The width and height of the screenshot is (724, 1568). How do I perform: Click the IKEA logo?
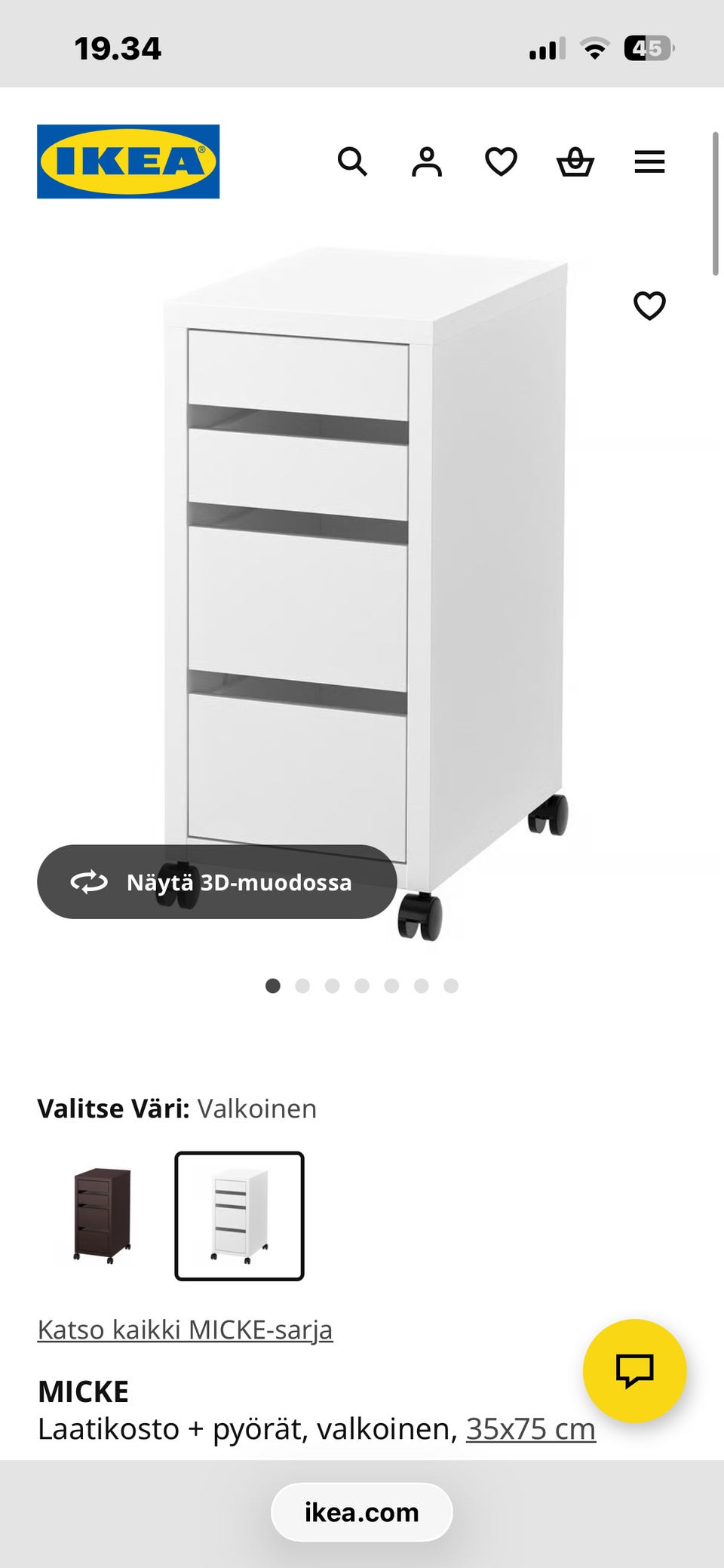[x=127, y=161]
